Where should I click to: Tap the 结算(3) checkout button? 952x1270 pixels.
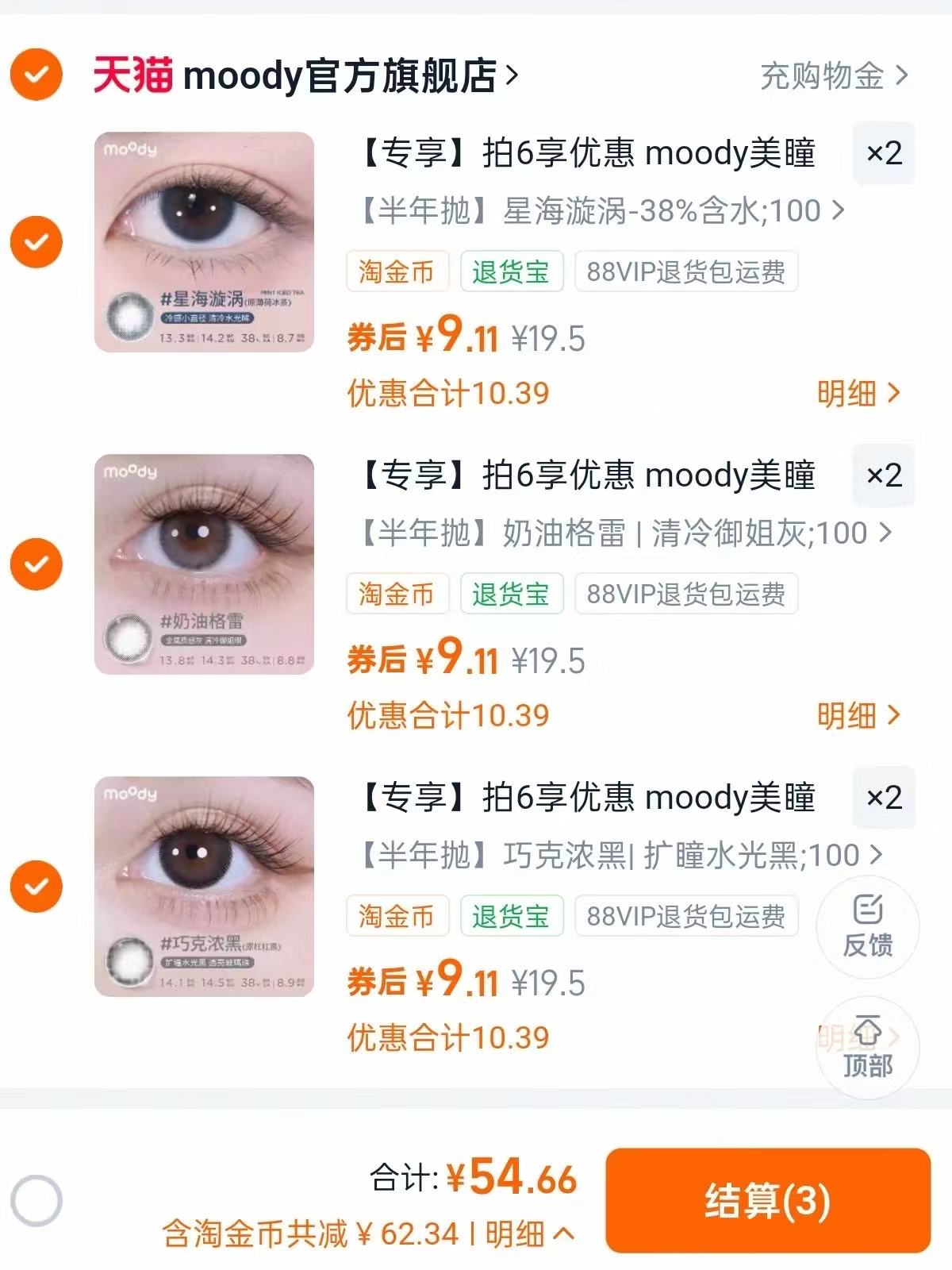(766, 1201)
